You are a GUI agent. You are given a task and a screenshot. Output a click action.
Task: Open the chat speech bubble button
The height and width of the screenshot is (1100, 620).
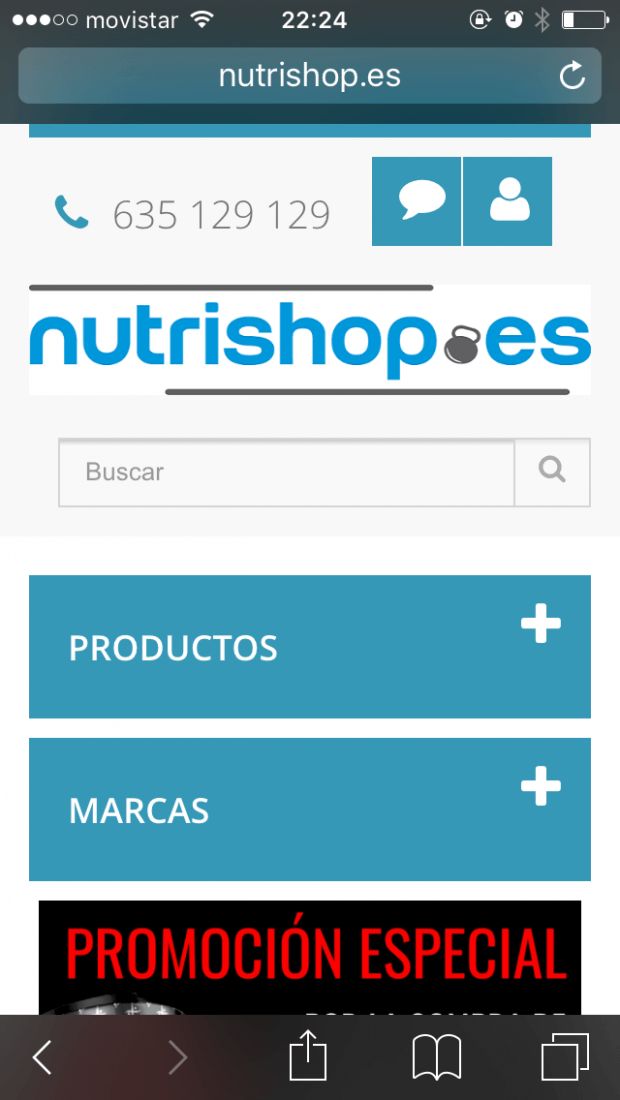(416, 201)
